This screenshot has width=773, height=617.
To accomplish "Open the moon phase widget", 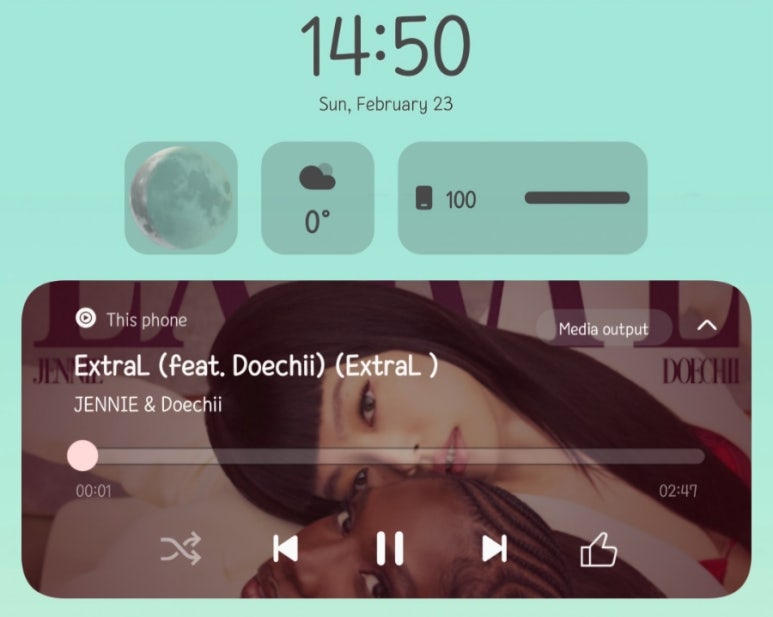I will pyautogui.click(x=181, y=197).
